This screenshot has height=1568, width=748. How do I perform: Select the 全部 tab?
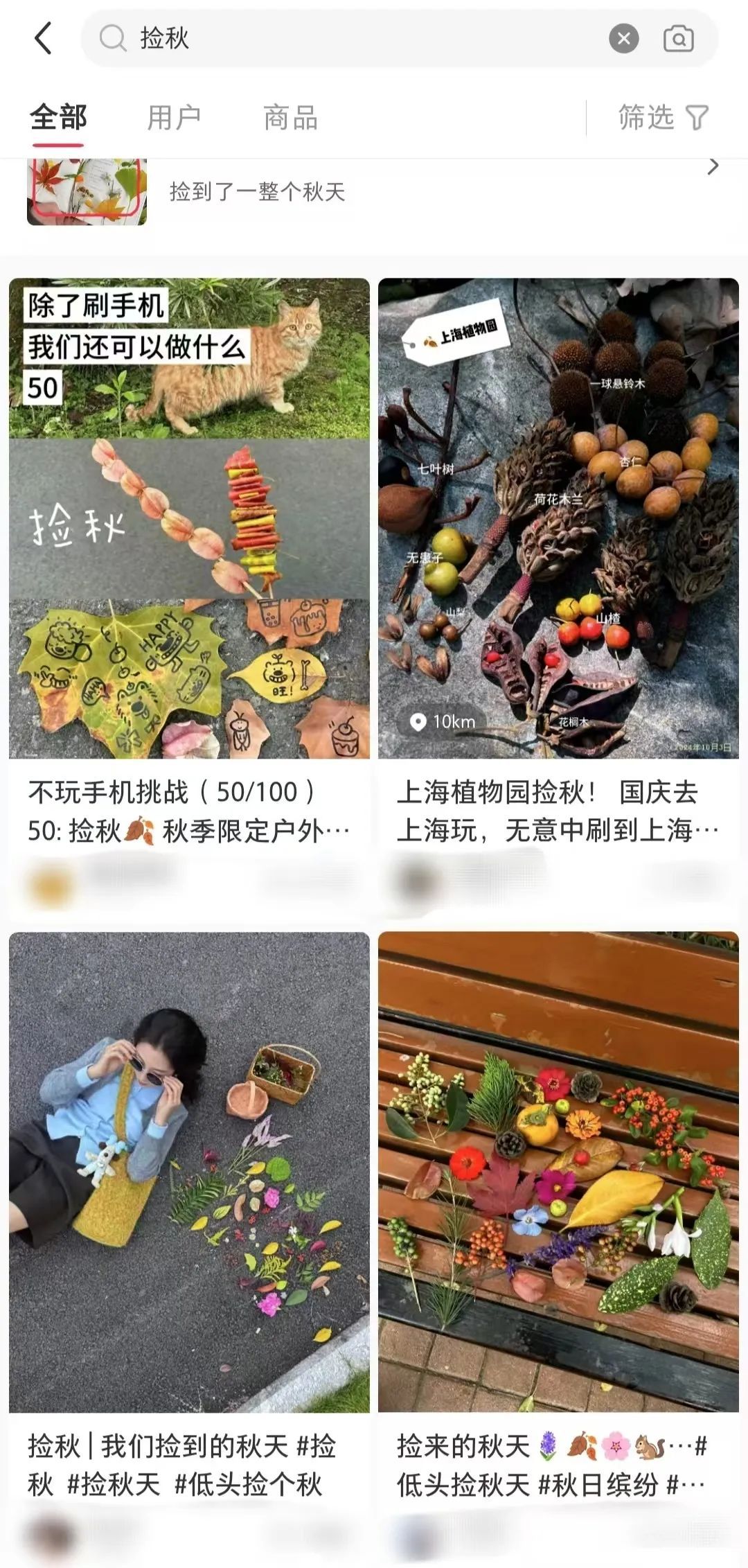click(58, 118)
